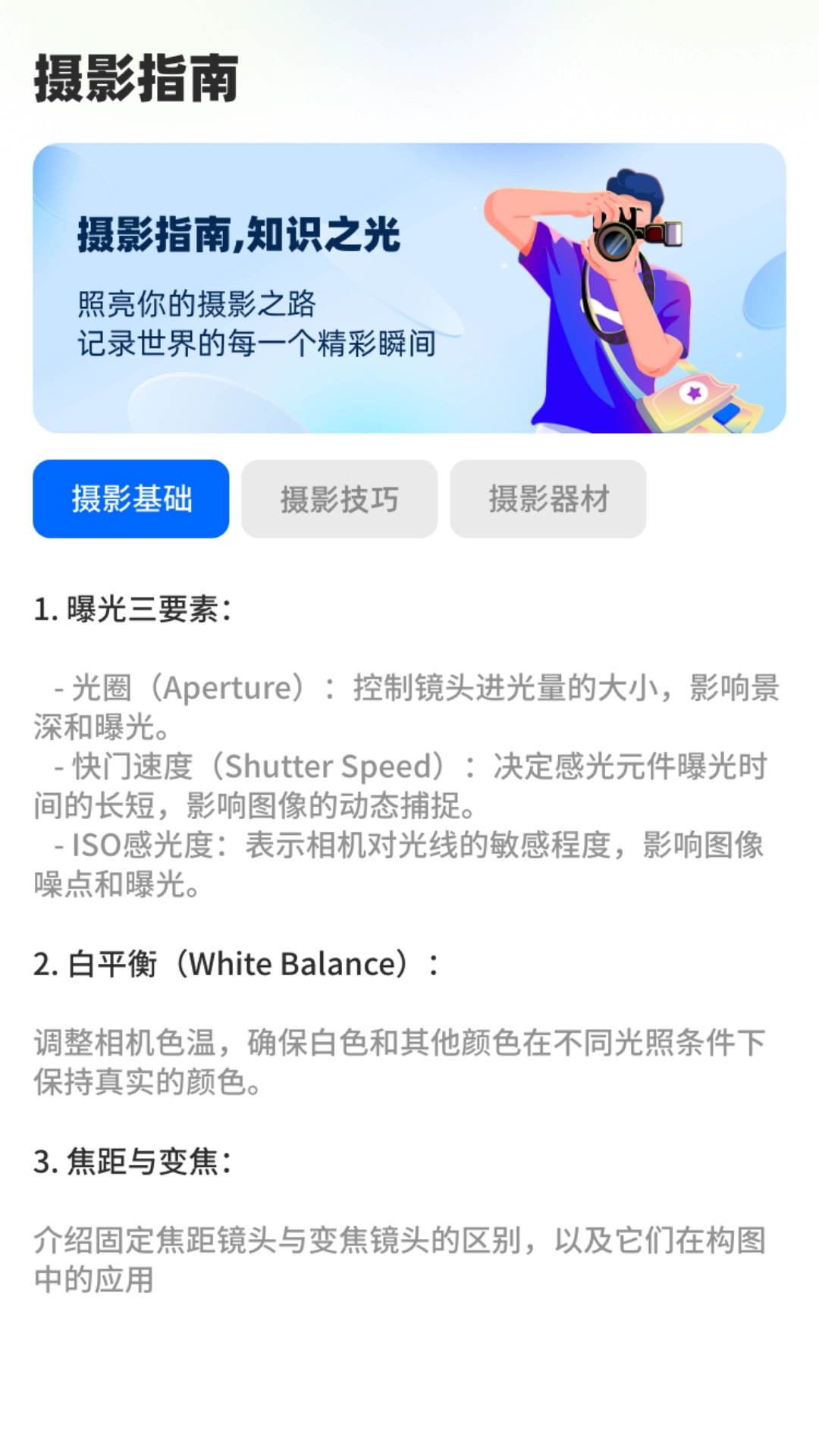This screenshot has width=819, height=1456.
Task: Switch to the 摄影技巧 tab
Action: pos(340,498)
